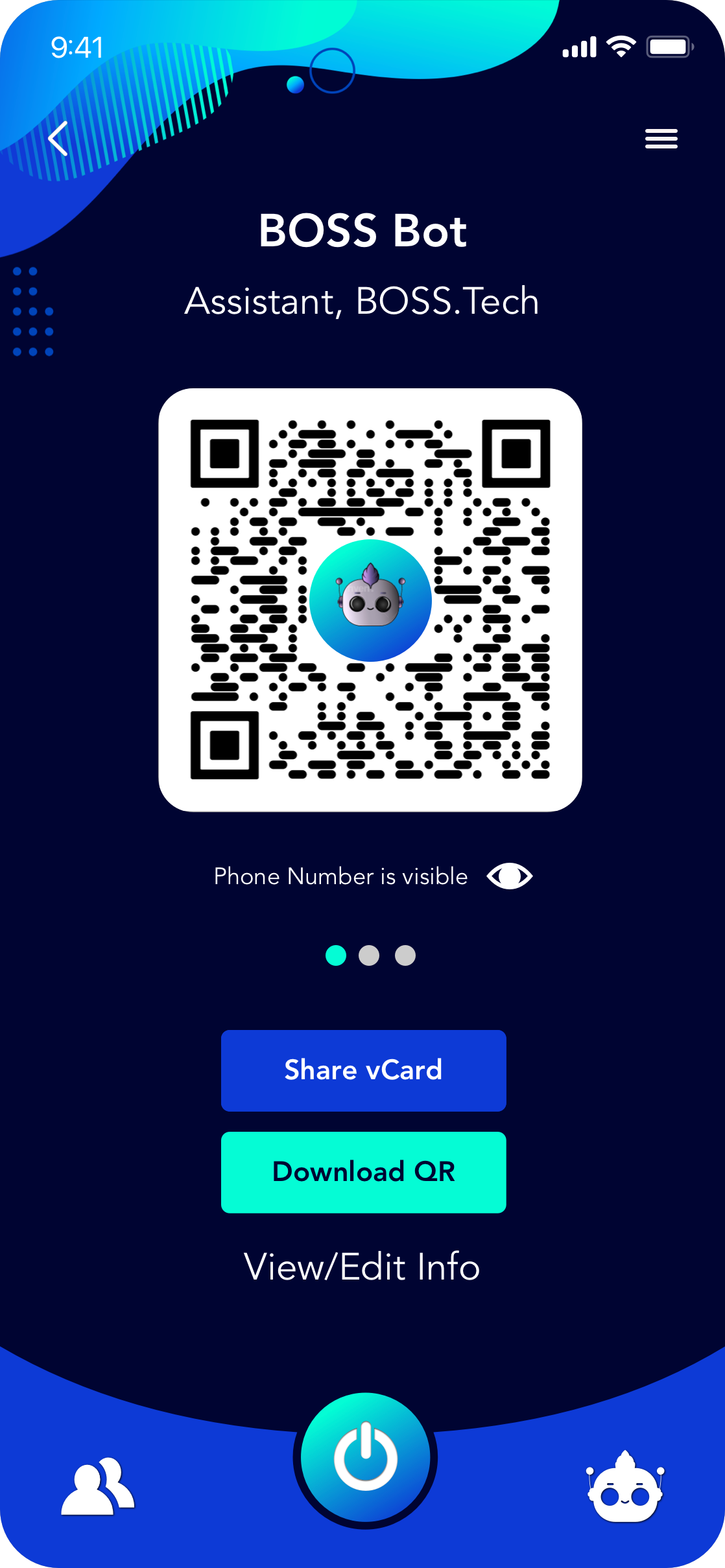Open the contacts tab
This screenshot has height=1568, width=725.
[98, 1486]
